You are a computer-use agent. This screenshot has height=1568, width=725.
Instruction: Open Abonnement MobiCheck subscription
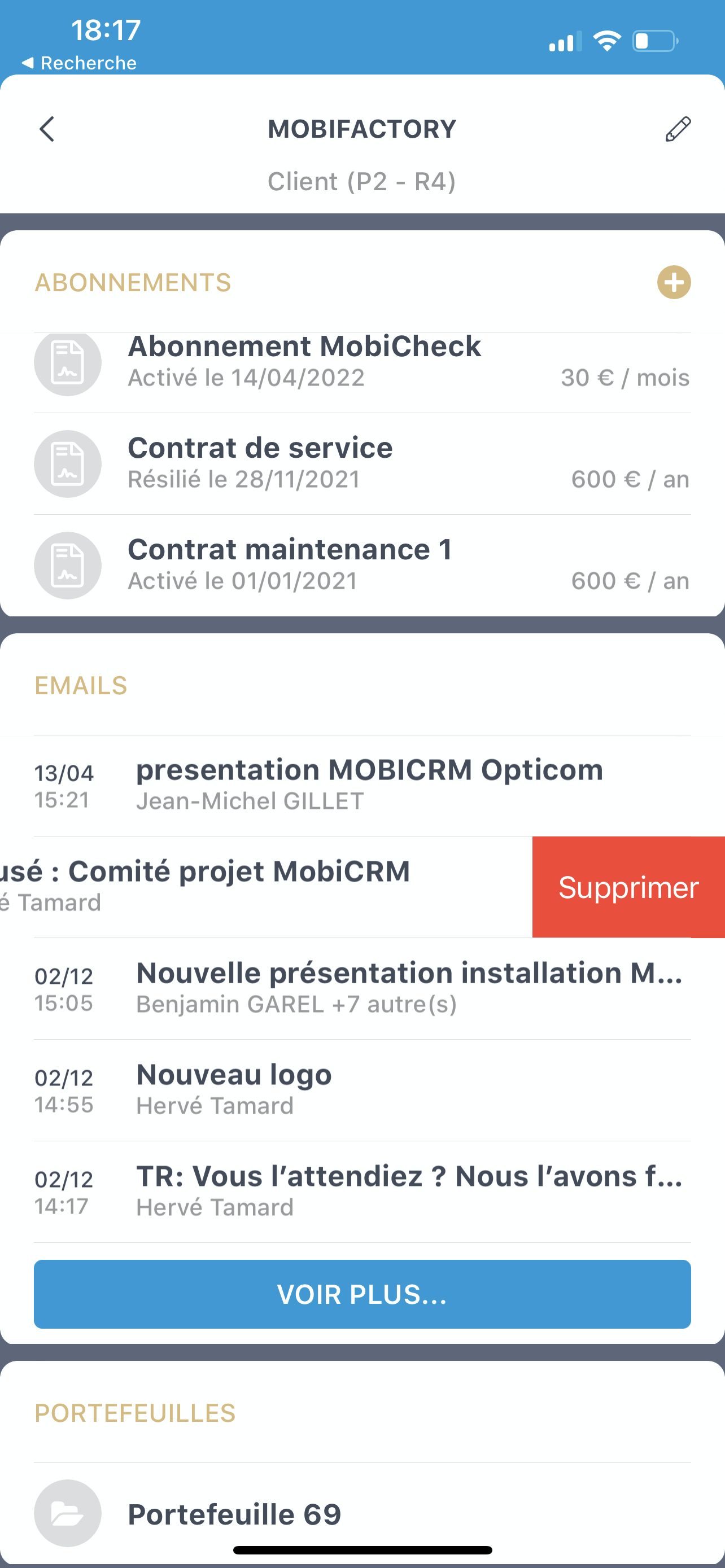pyautogui.click(x=362, y=363)
